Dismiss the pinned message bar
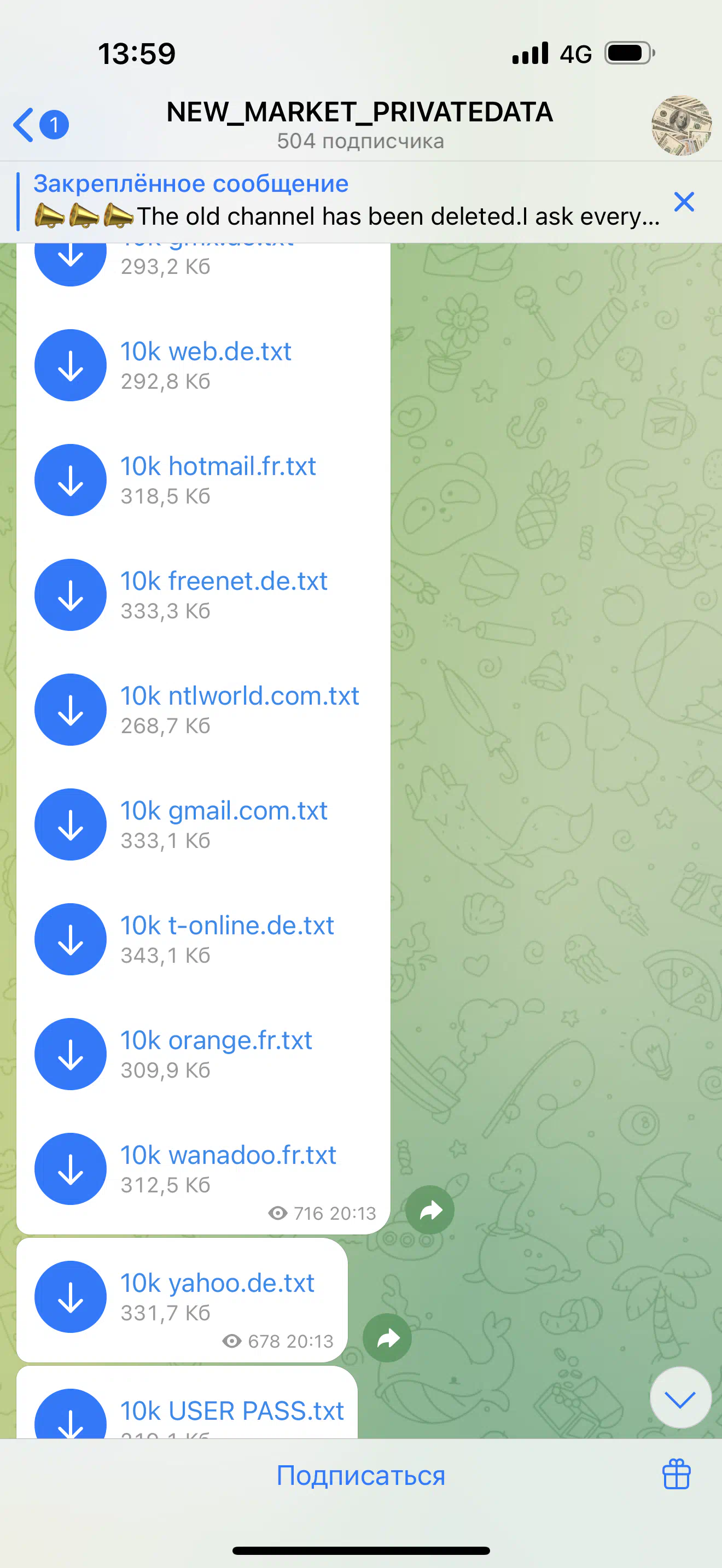 (684, 202)
